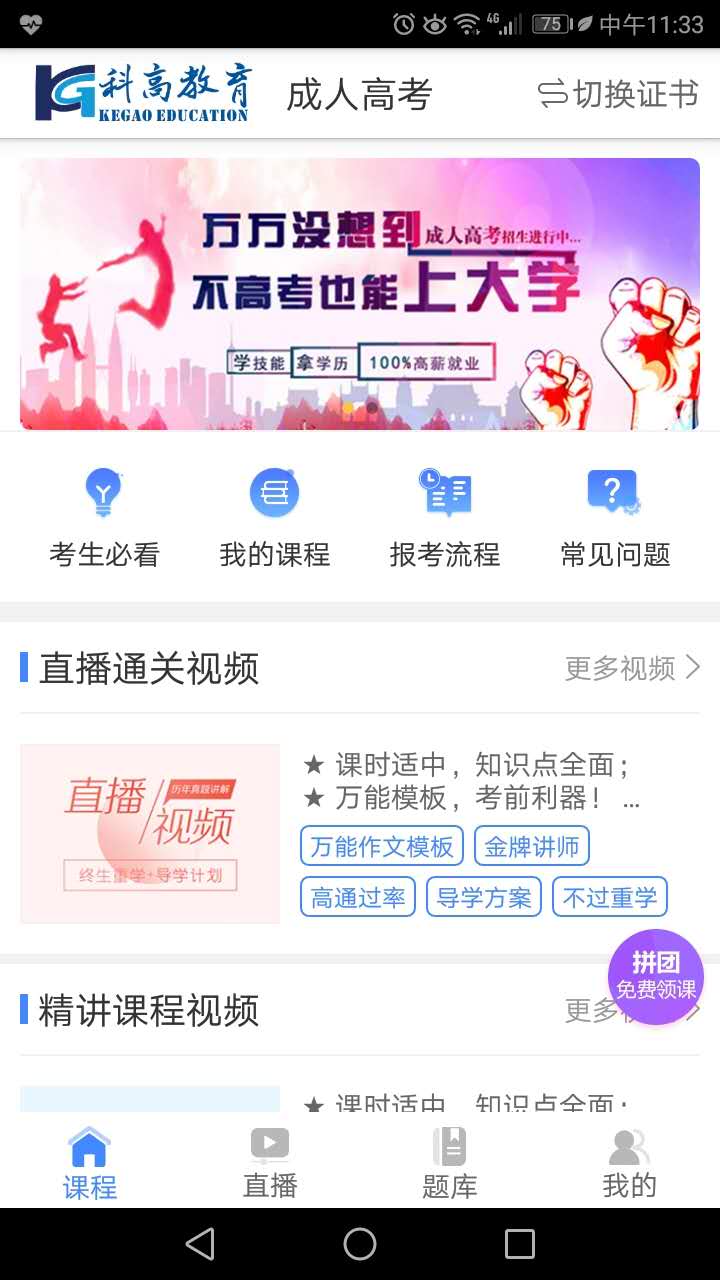Select the 万能作文模板 chip

pos(382,847)
